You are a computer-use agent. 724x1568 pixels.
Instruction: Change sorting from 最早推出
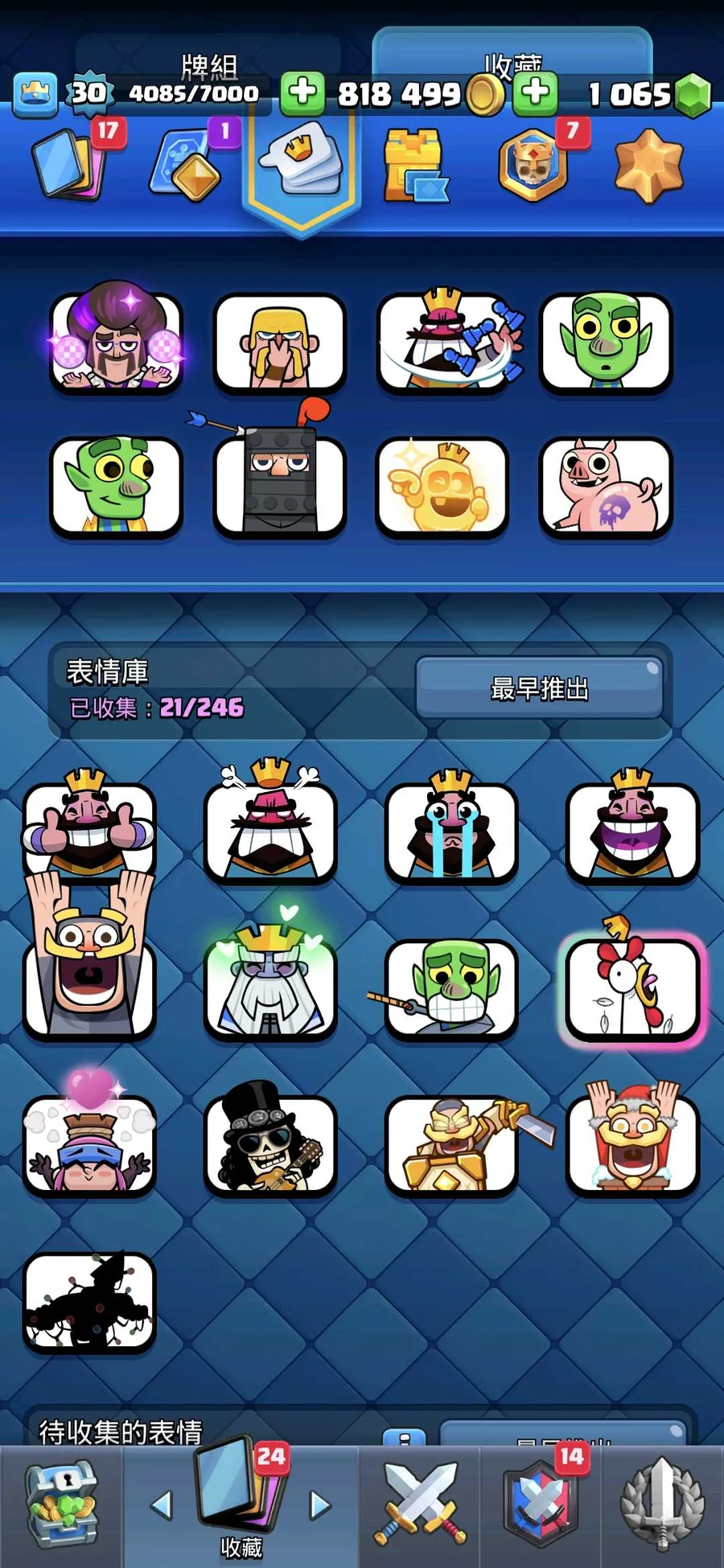point(539,688)
